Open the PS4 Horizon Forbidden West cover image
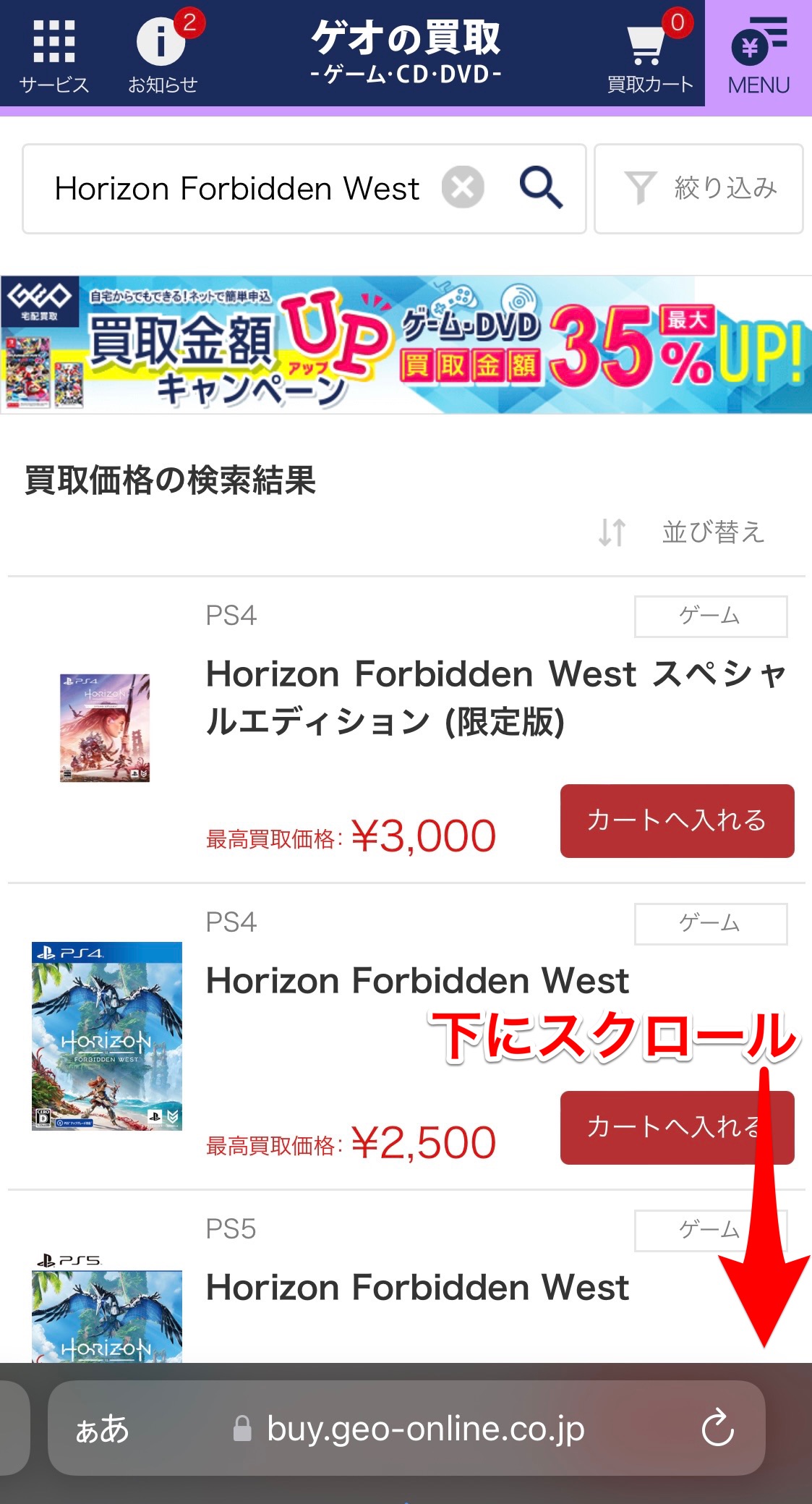Viewport: 812px width, 1504px height. 107,1035
